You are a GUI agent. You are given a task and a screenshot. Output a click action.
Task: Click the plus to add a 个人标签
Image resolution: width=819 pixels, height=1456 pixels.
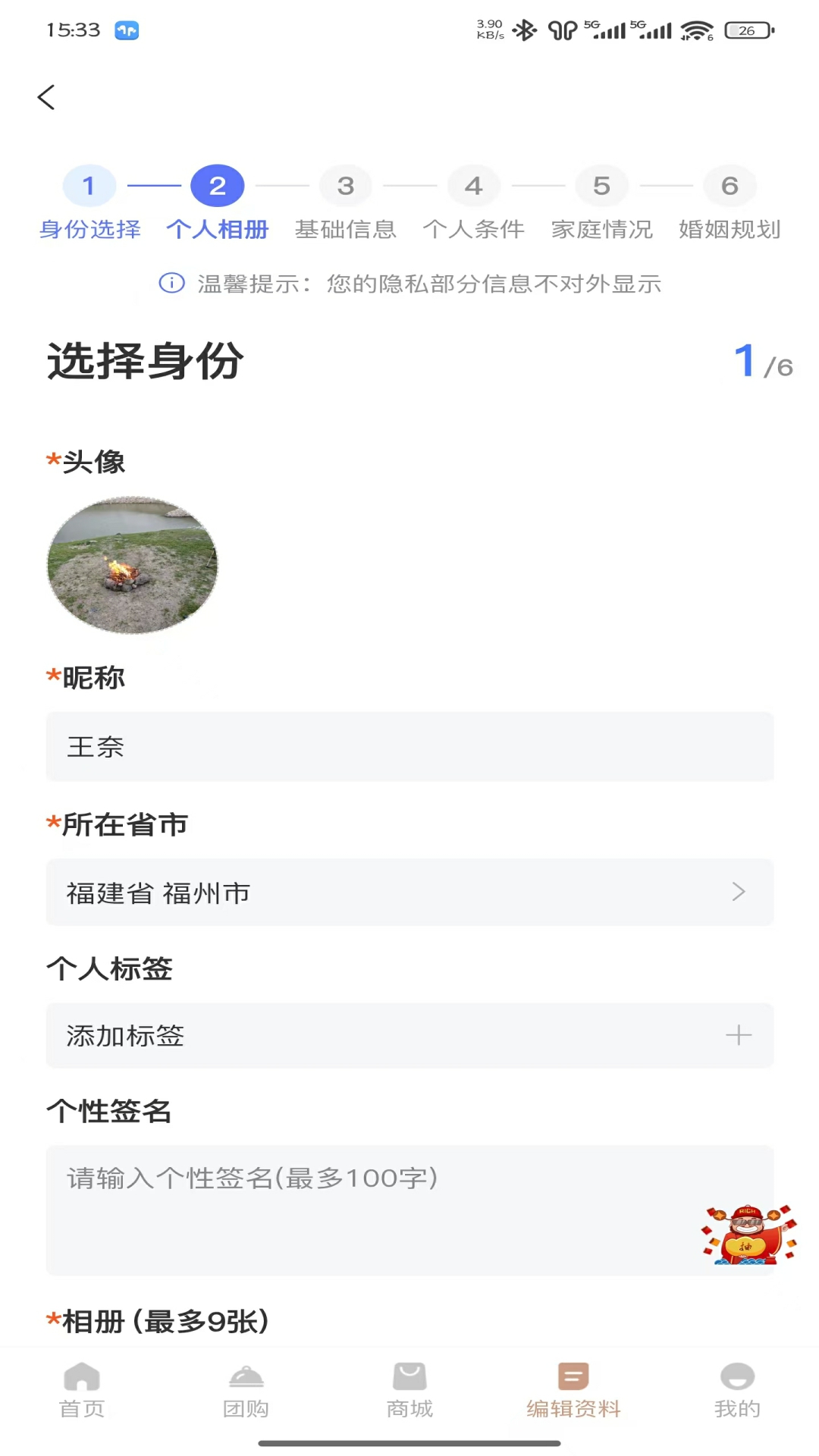(x=737, y=1034)
